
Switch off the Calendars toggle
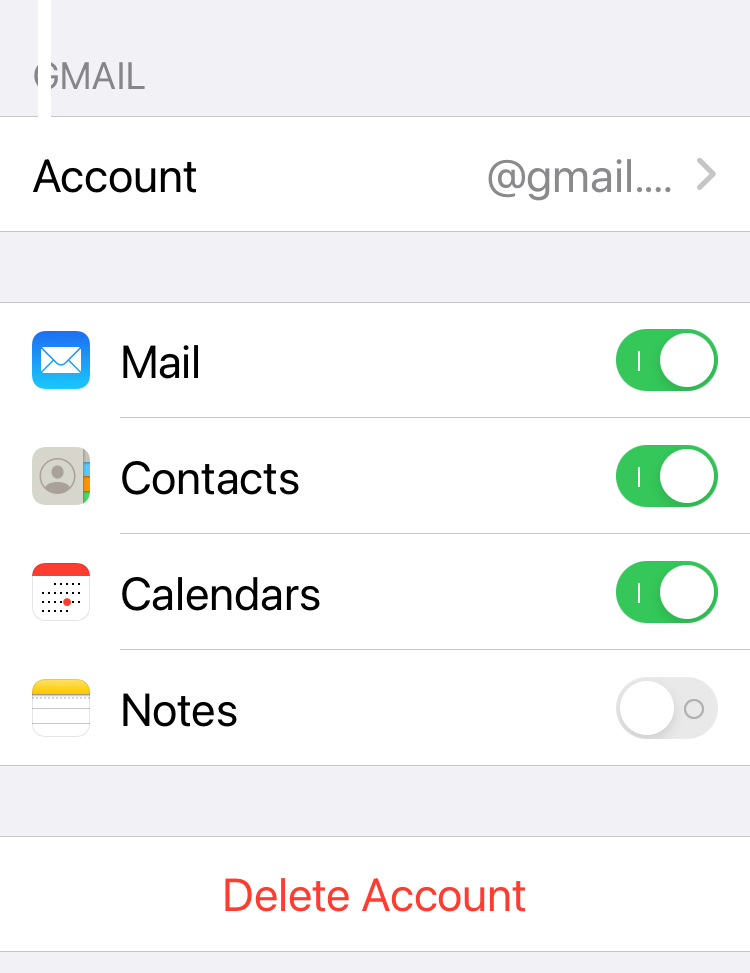pos(666,593)
